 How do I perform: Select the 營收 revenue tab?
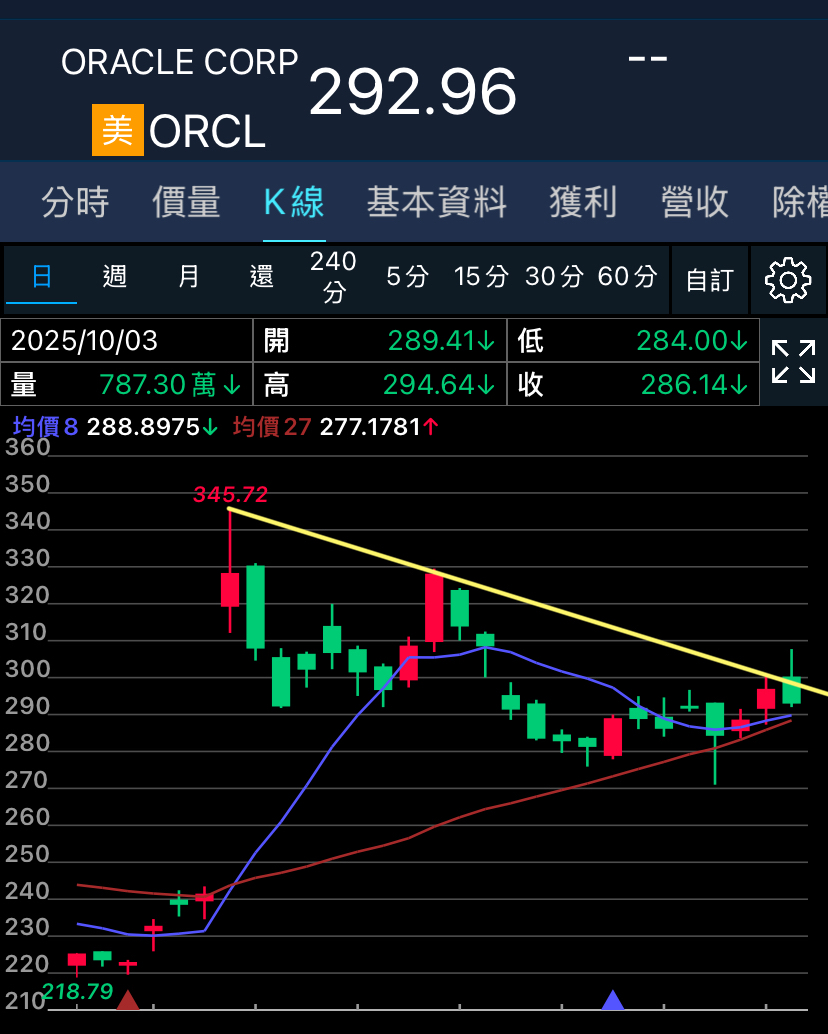694,202
